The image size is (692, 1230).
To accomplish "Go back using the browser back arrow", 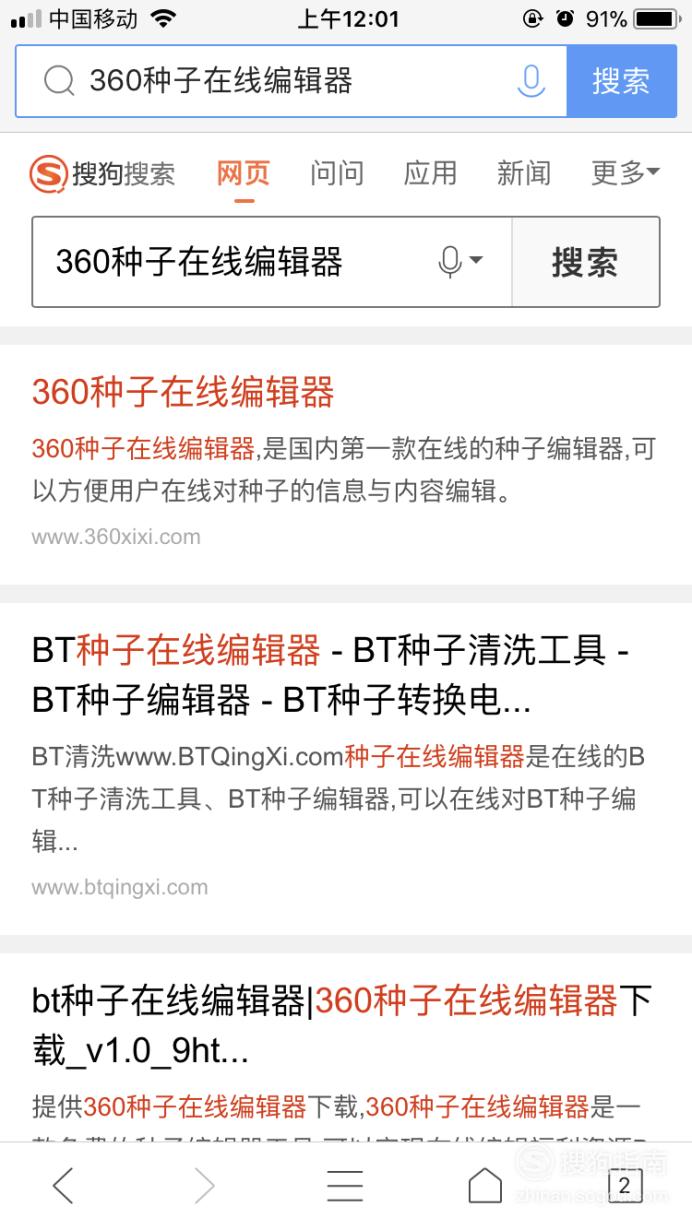I will (x=64, y=1186).
